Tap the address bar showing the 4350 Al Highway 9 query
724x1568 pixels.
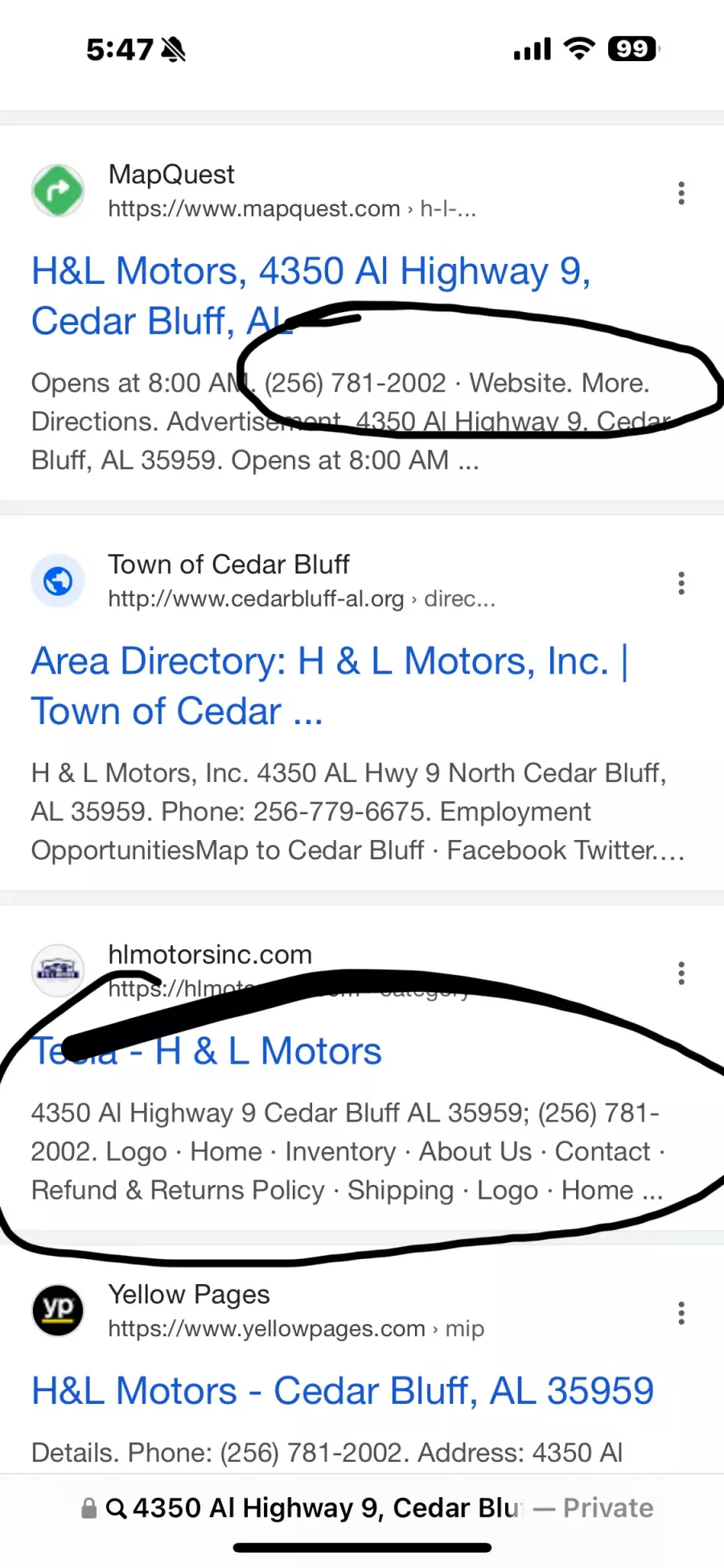point(367,1508)
